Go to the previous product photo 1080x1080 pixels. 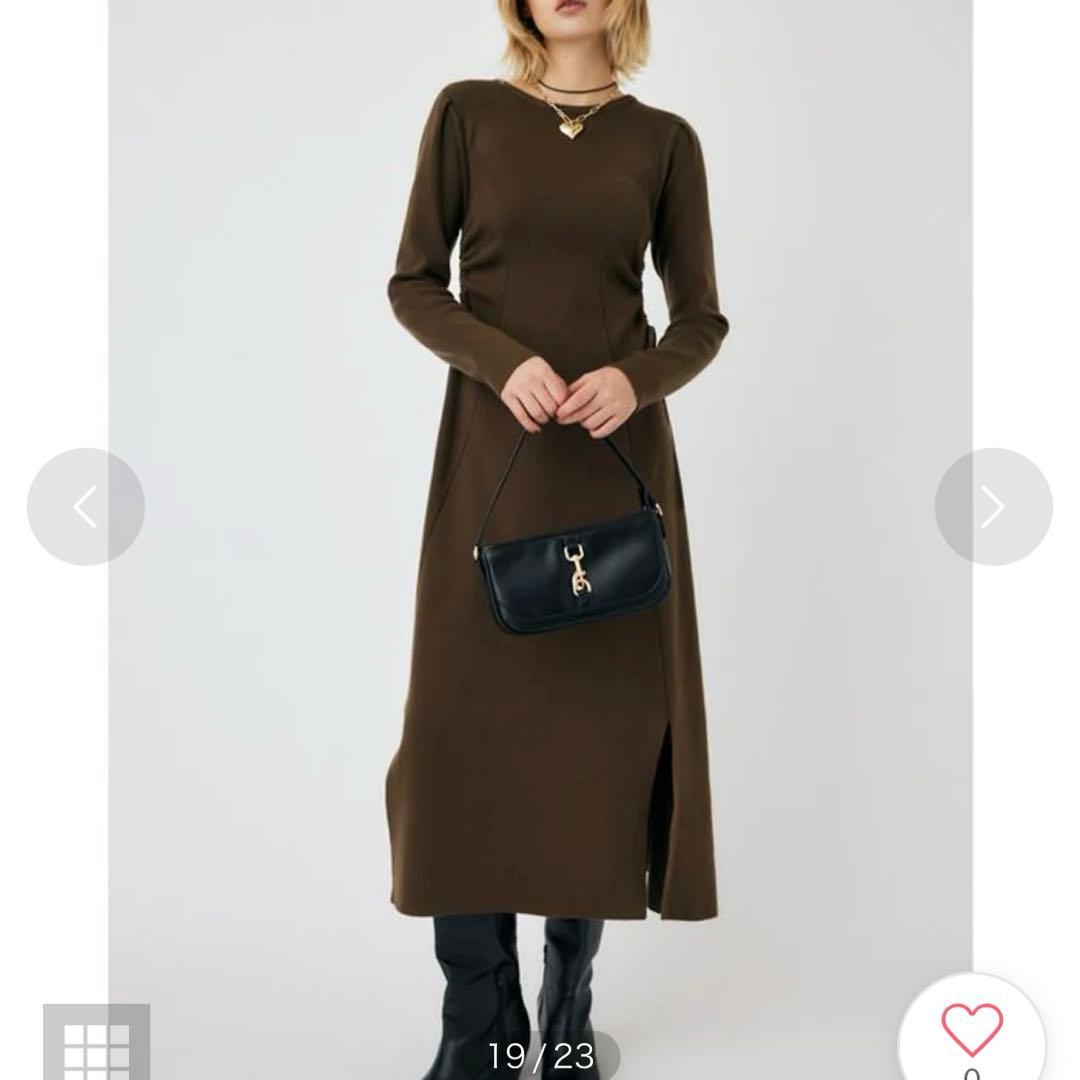coord(86,507)
